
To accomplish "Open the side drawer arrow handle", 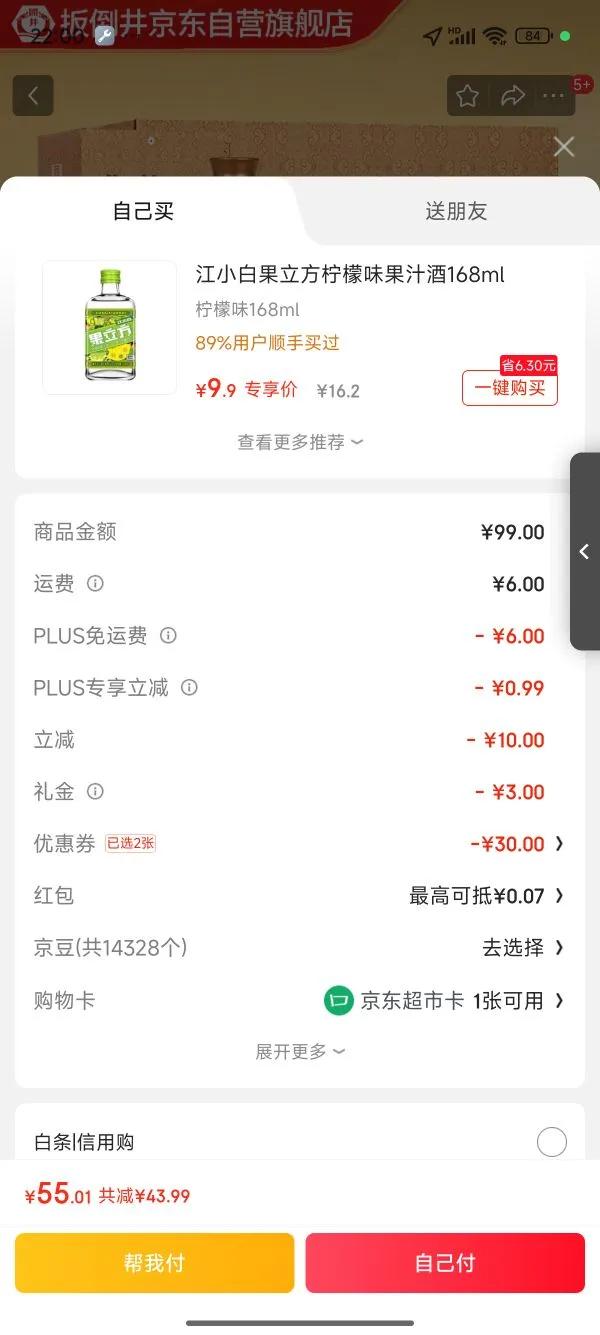I will pyautogui.click(x=584, y=551).
